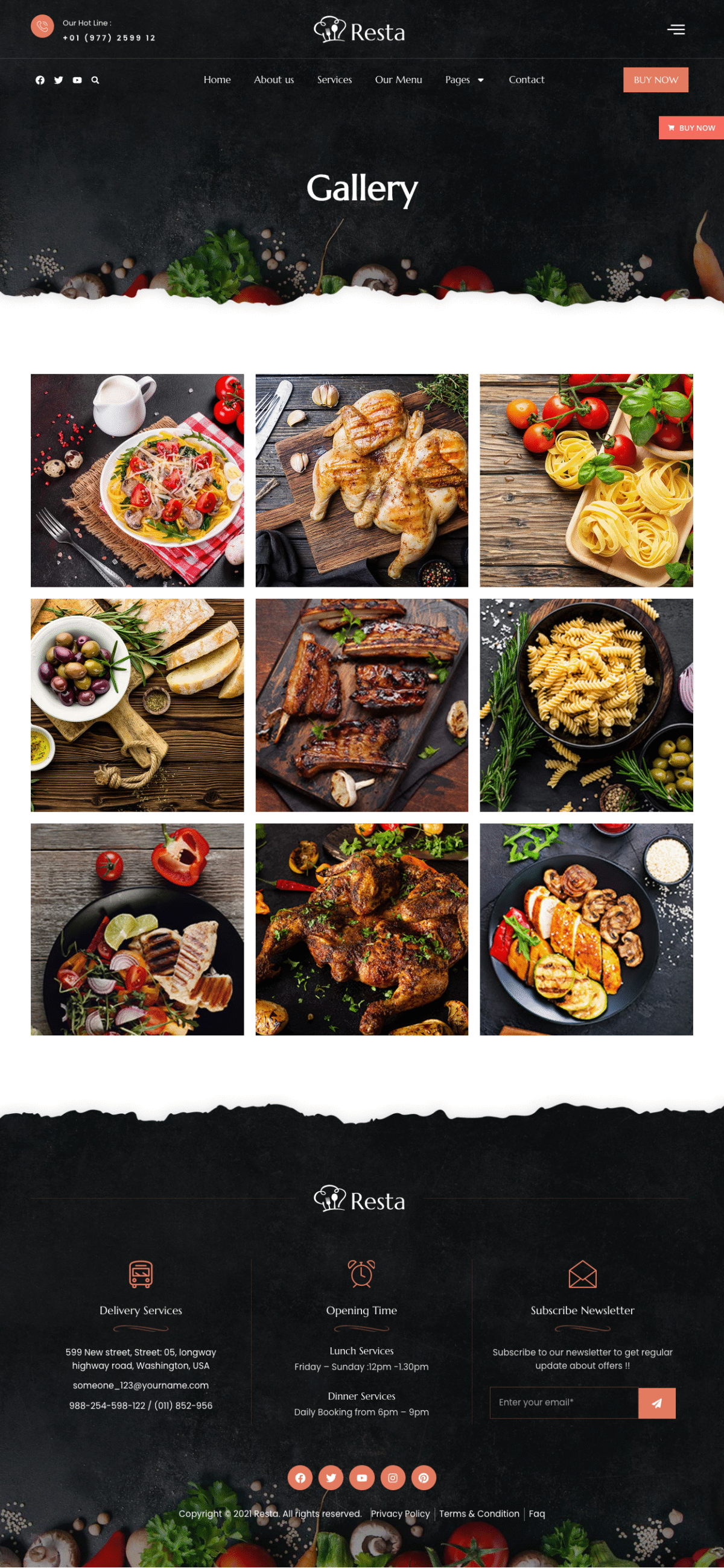
Task: Open the Contact page
Action: click(x=526, y=80)
